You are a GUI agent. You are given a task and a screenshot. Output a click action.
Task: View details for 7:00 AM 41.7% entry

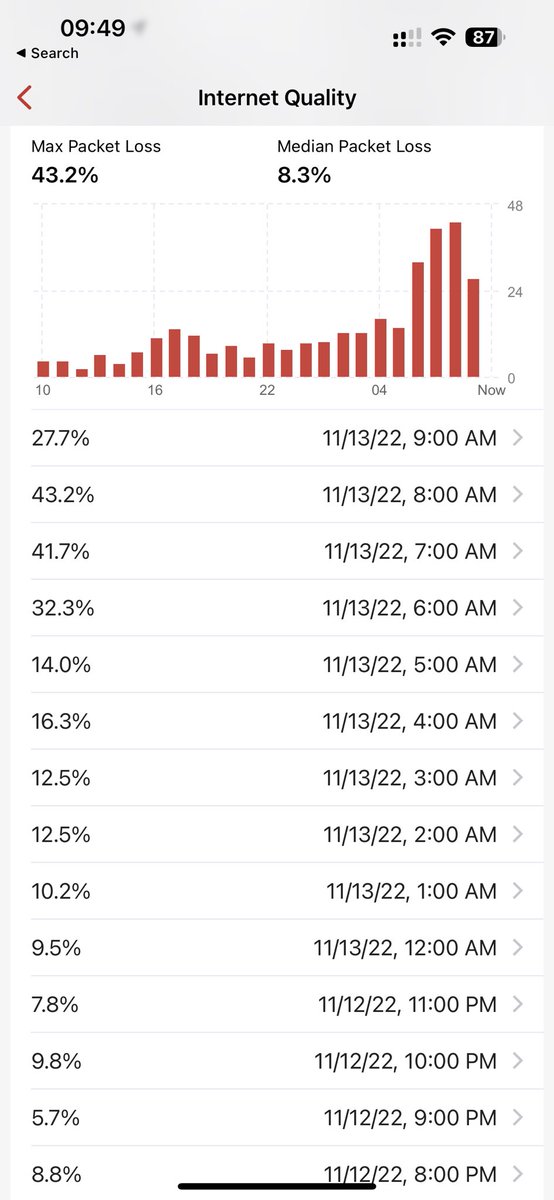pos(277,551)
